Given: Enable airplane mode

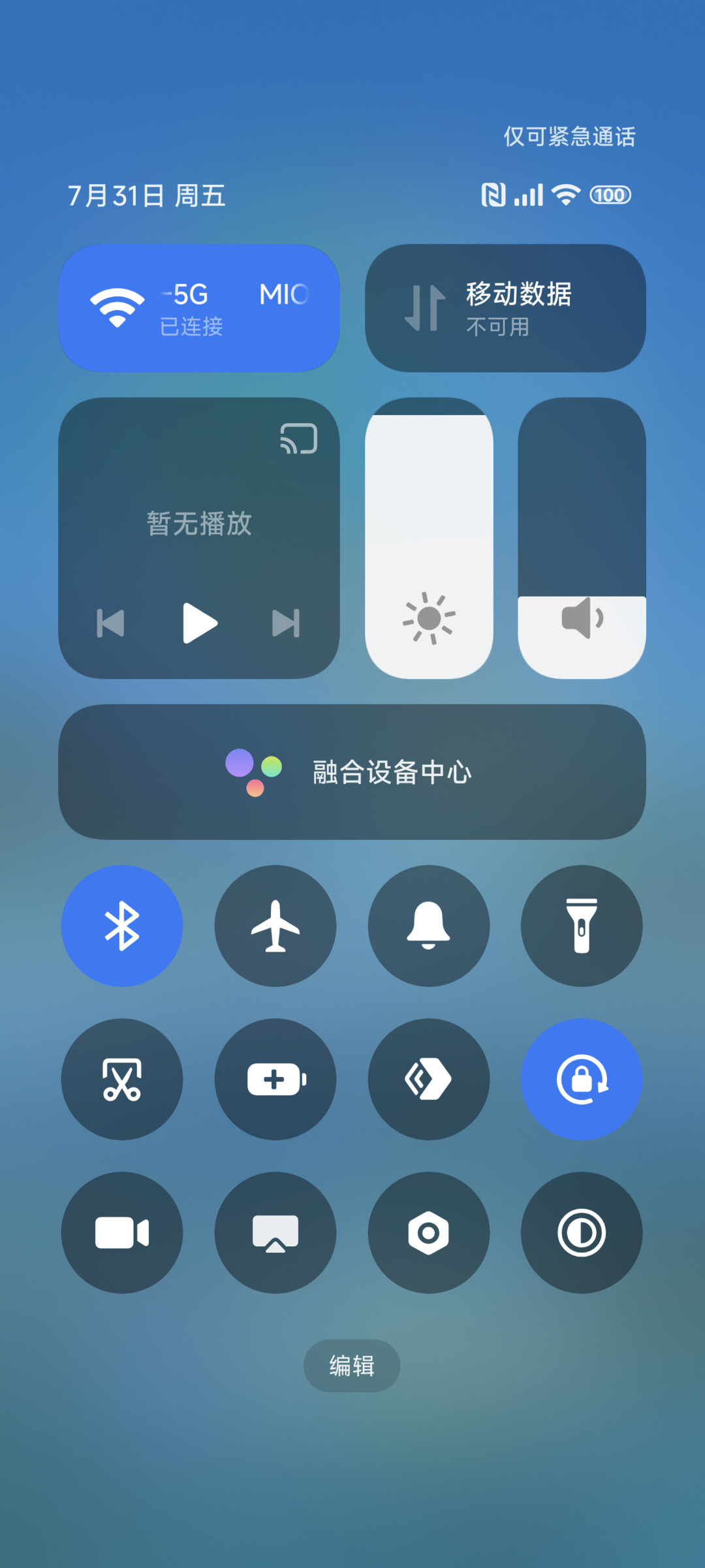Looking at the screenshot, I should click(x=275, y=926).
